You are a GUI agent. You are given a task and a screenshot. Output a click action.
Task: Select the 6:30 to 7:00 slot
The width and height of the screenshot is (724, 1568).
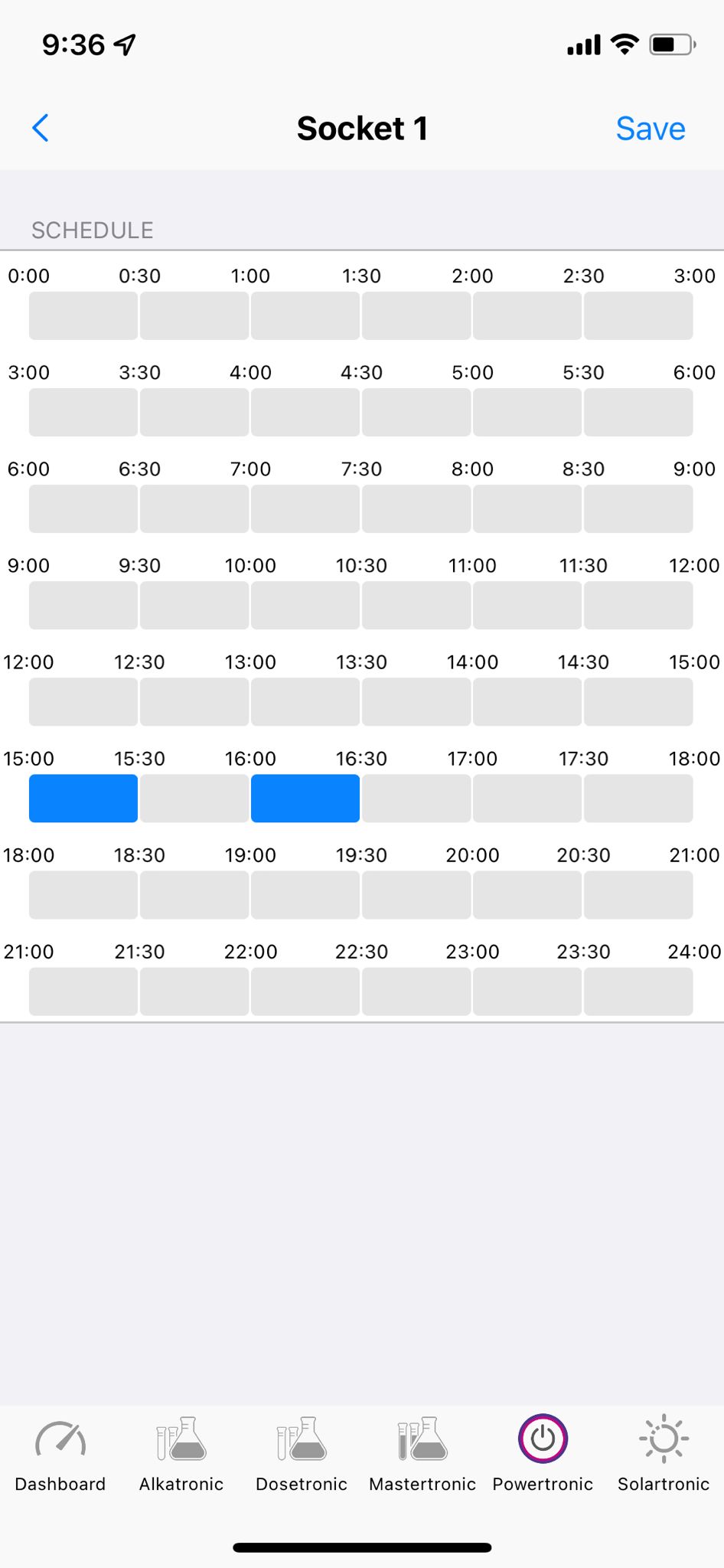click(x=194, y=509)
